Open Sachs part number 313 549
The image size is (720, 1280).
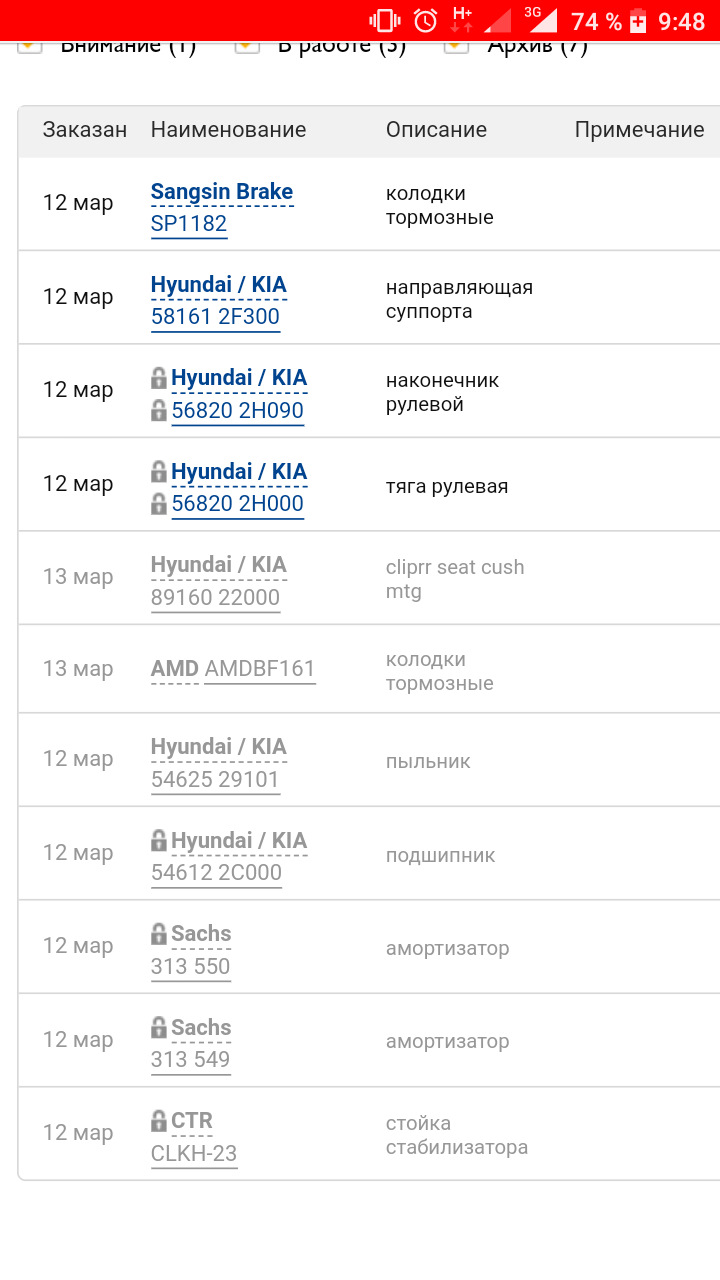coord(190,1059)
